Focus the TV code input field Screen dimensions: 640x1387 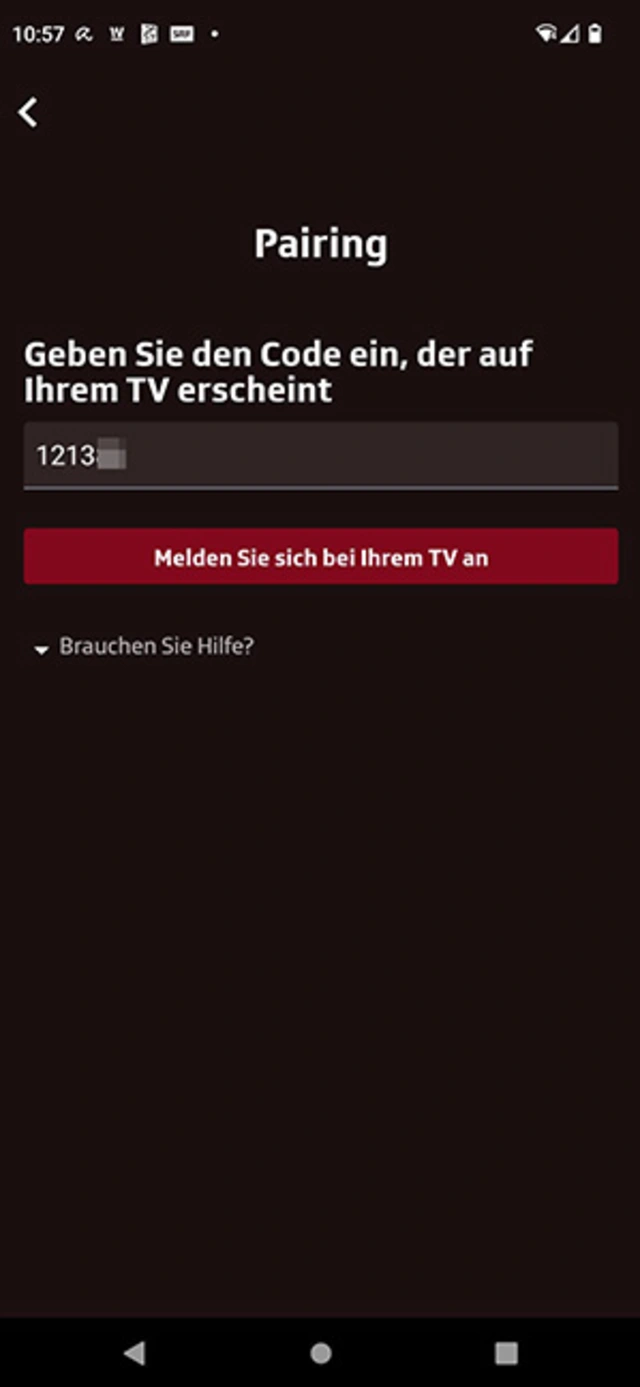tap(320, 456)
